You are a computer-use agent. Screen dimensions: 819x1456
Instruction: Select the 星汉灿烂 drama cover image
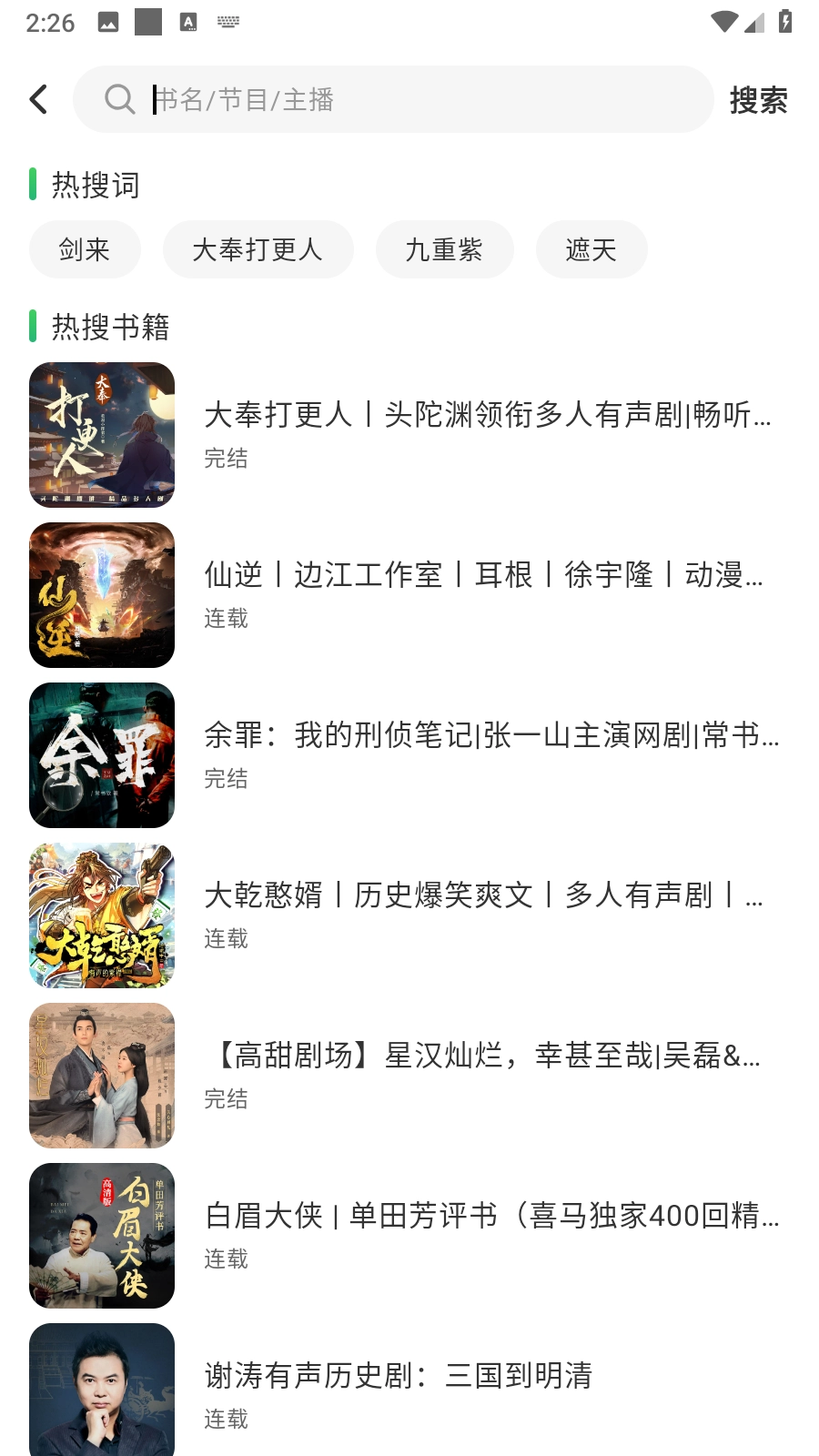[x=101, y=1075]
